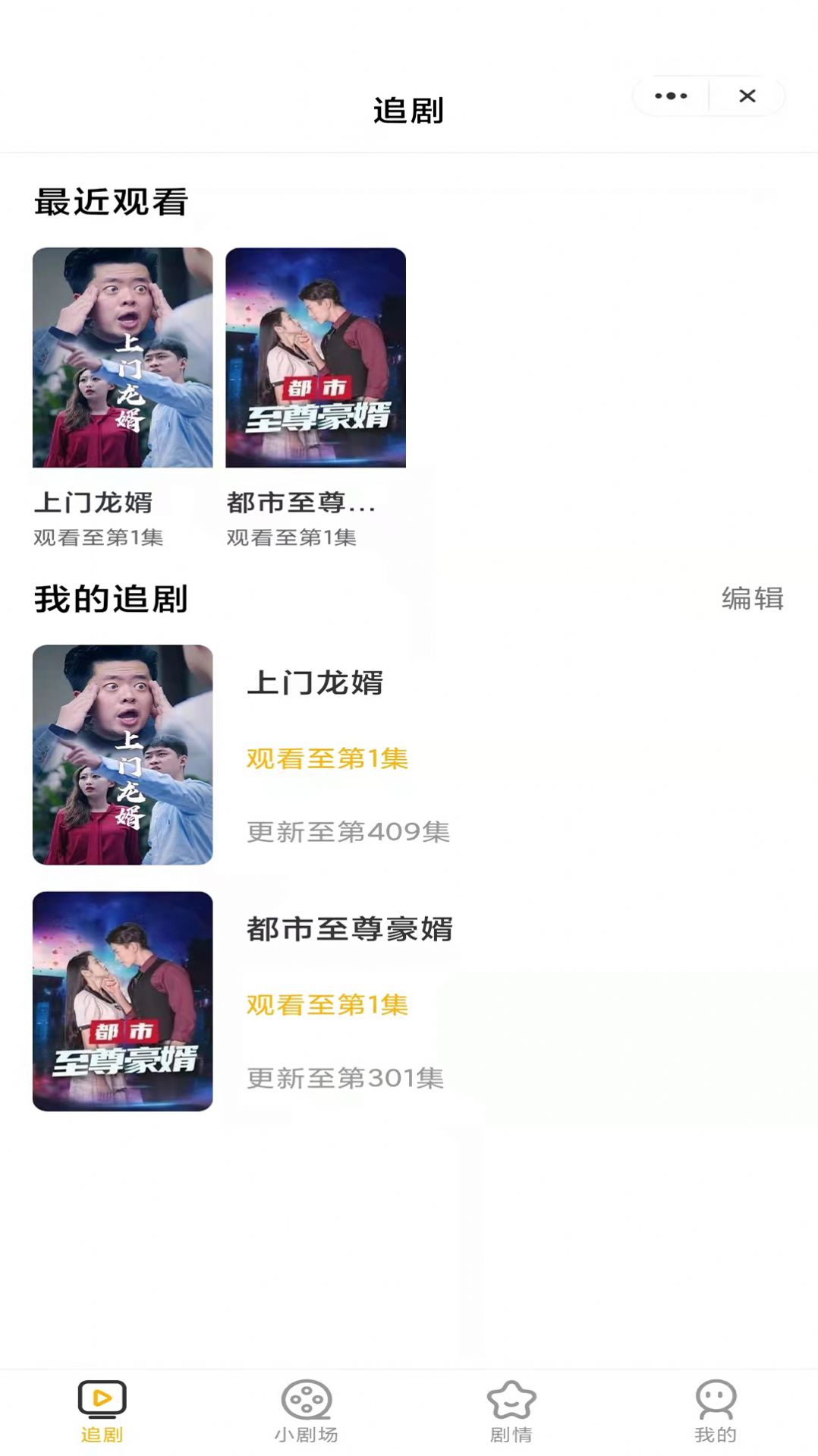Close the mini program

tap(747, 96)
